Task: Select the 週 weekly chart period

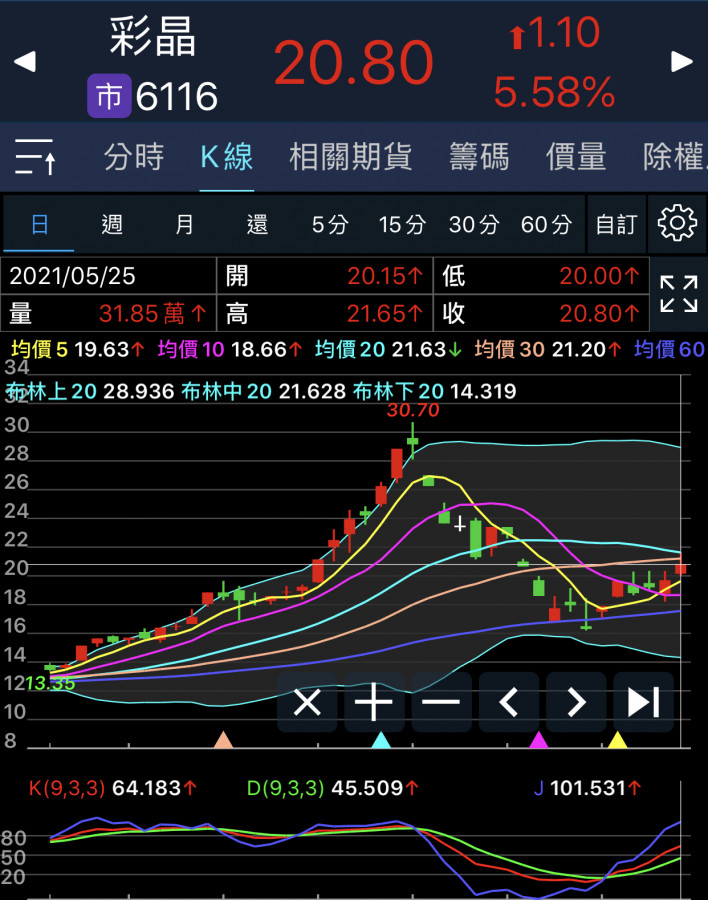Action: click(x=112, y=224)
